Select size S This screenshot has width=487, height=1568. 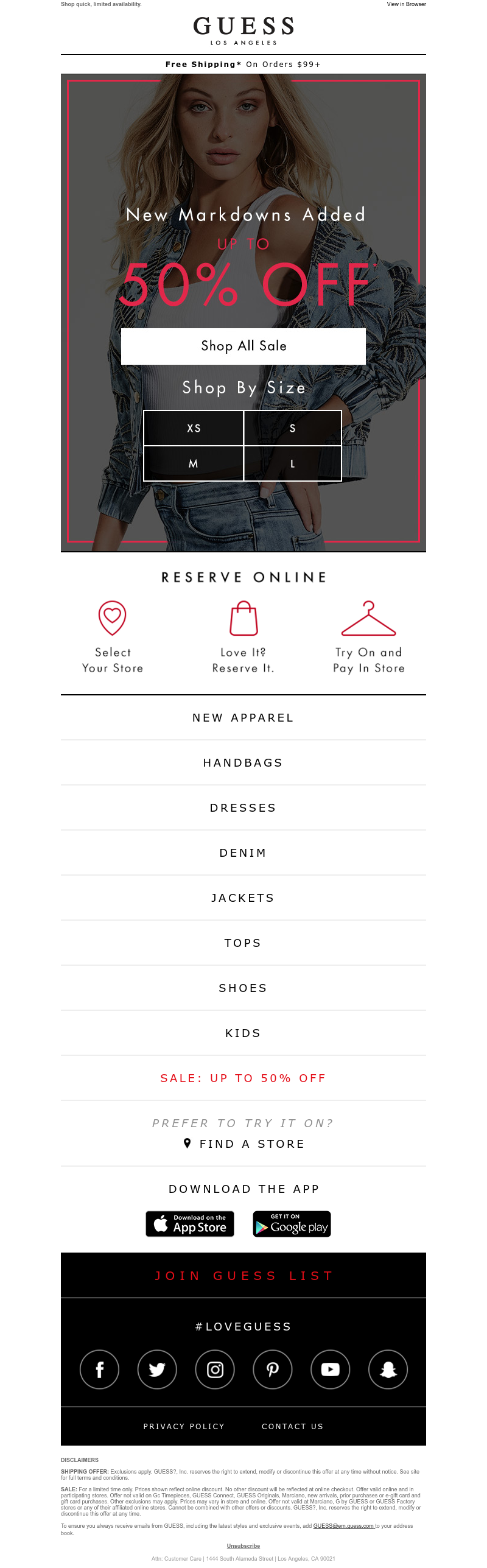(293, 428)
